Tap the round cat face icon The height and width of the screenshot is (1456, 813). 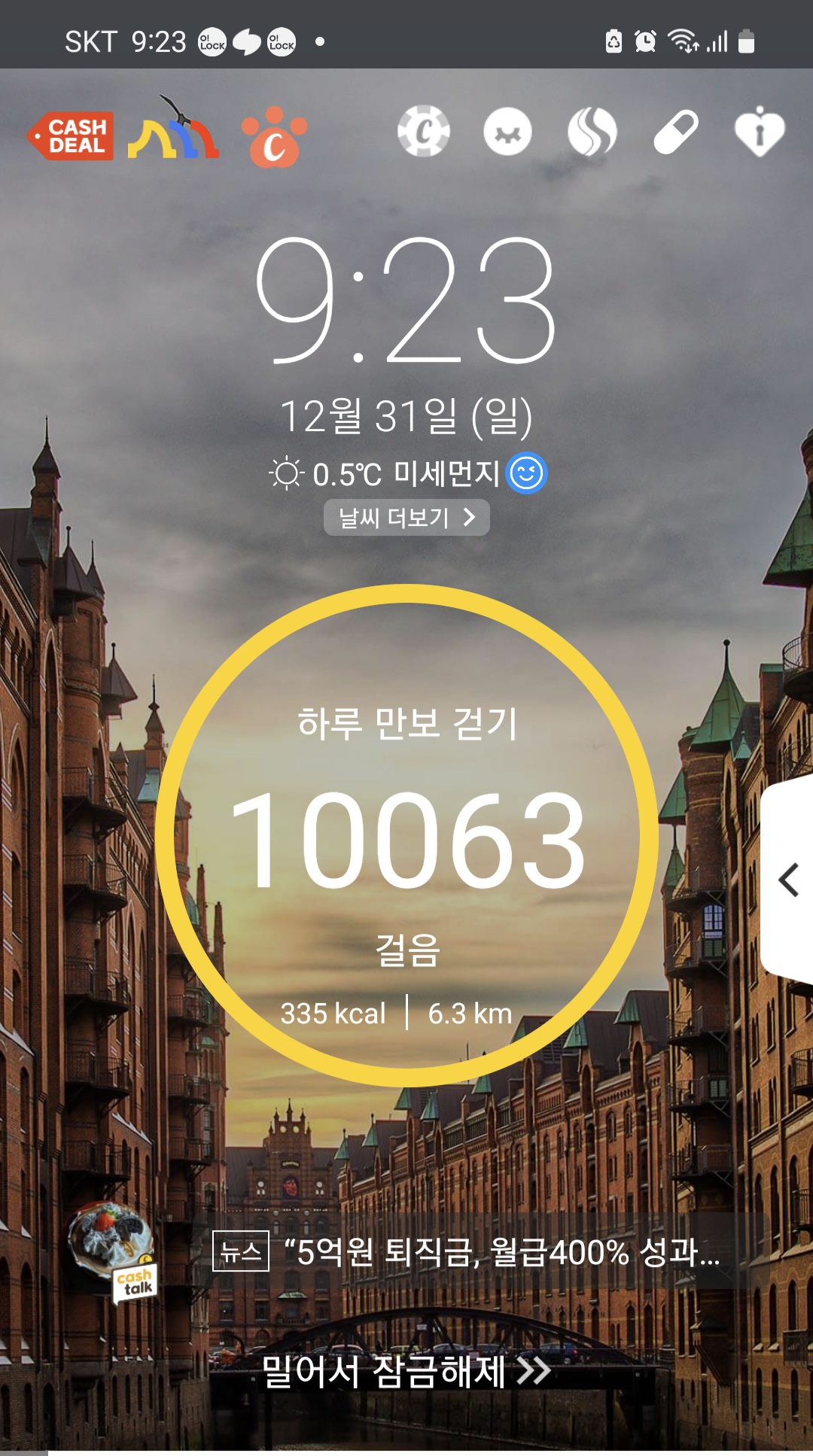[507, 132]
